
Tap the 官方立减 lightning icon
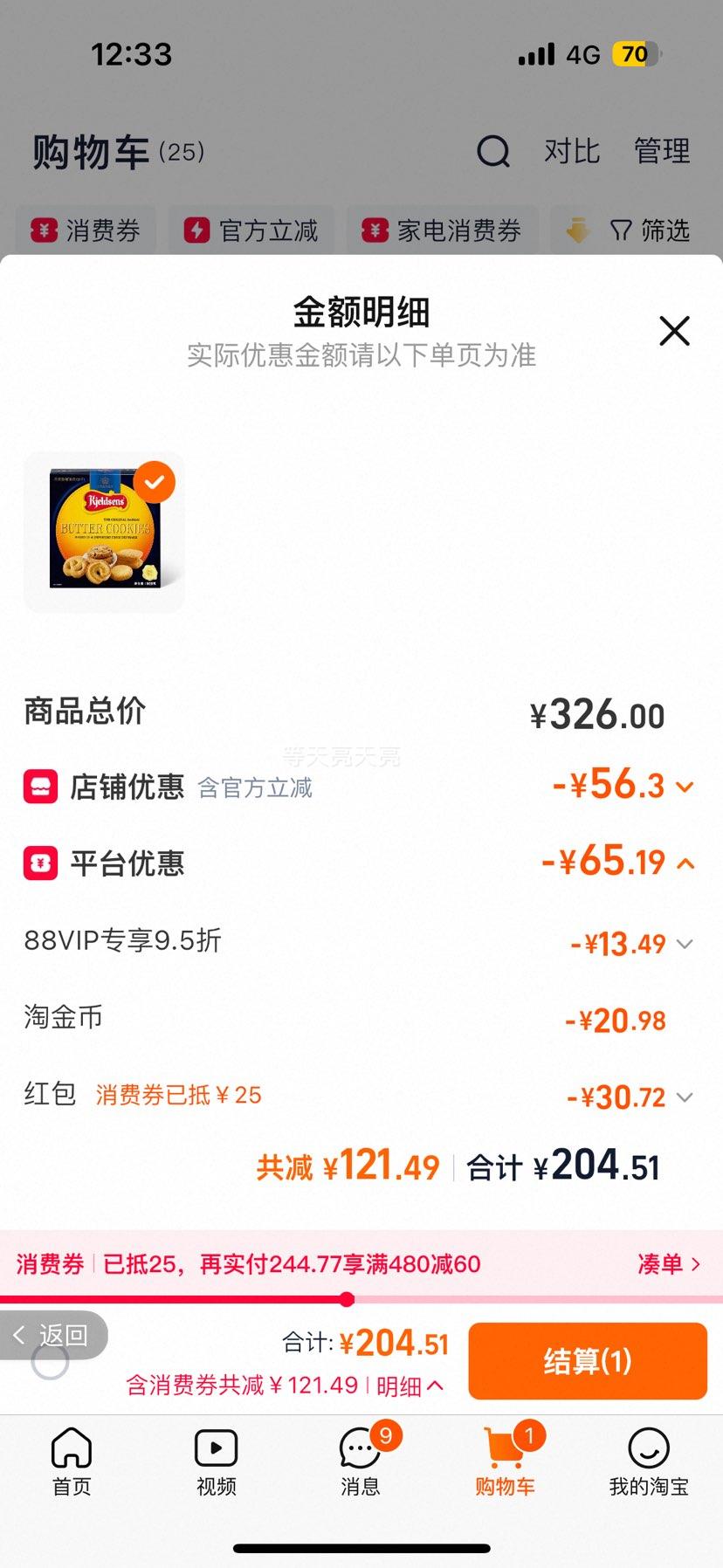tap(199, 230)
